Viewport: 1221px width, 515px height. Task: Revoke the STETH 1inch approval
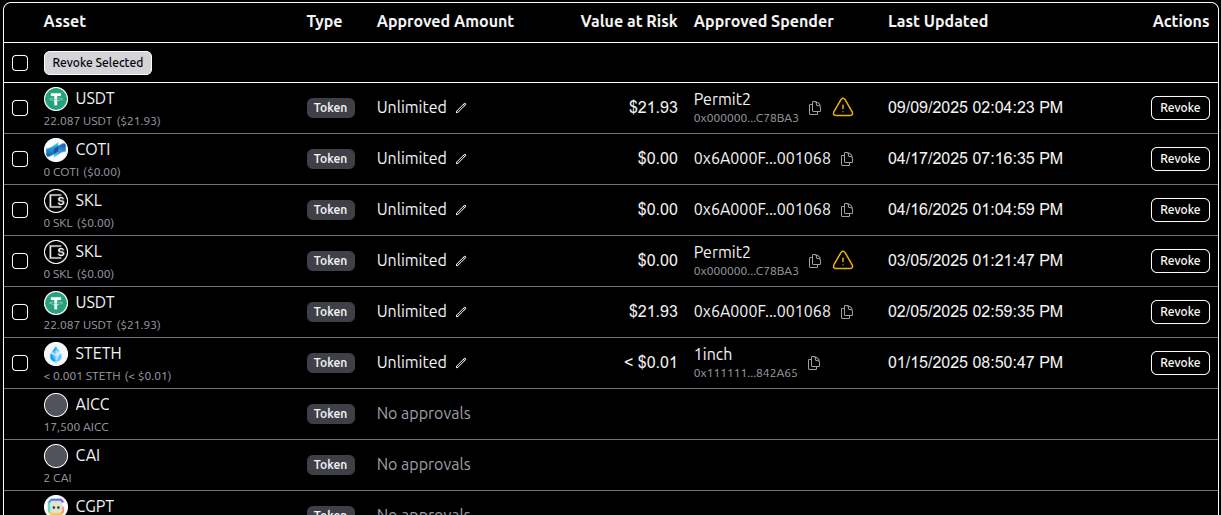1180,362
